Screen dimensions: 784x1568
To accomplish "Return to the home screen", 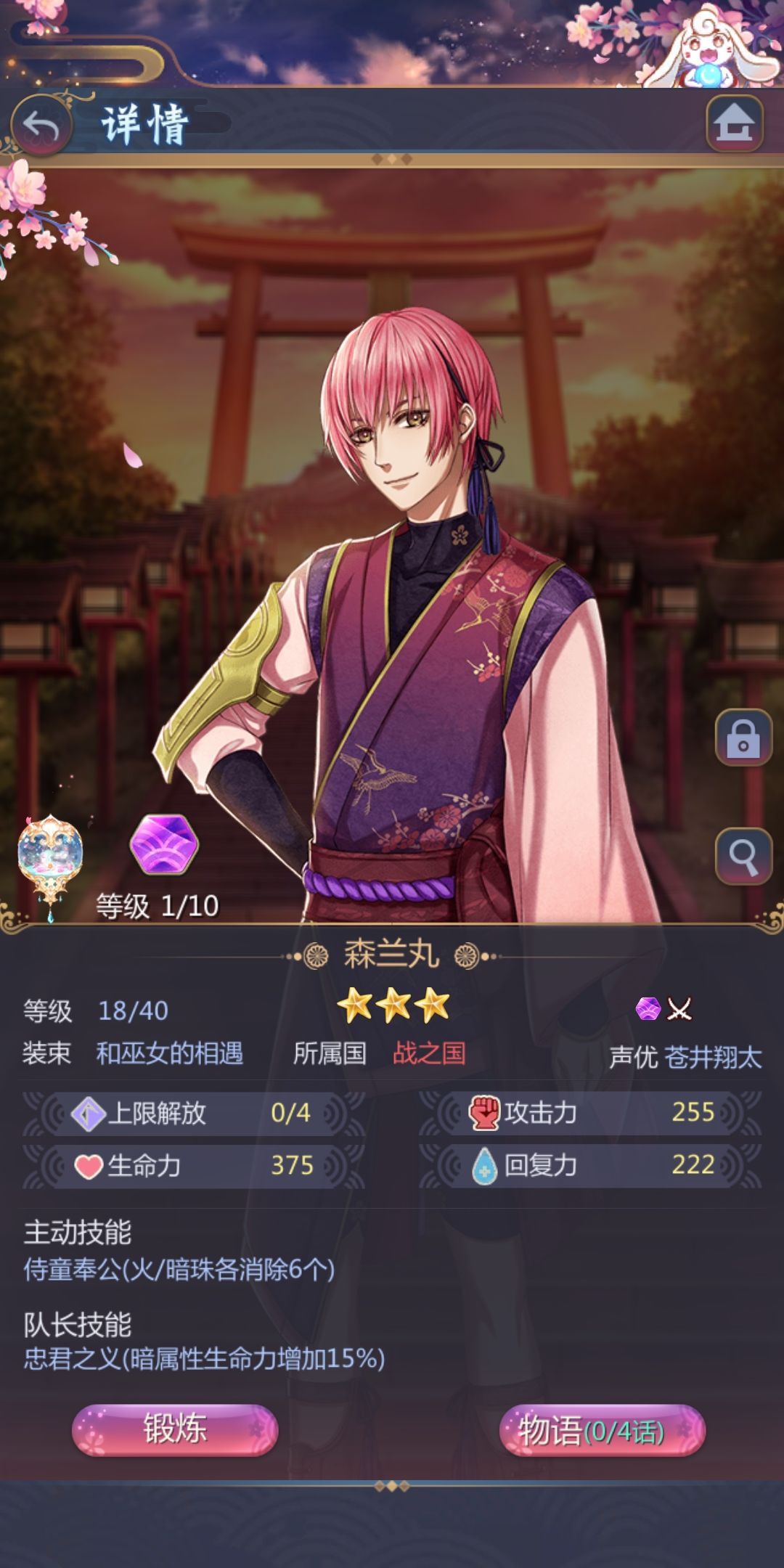I will 735,124.
